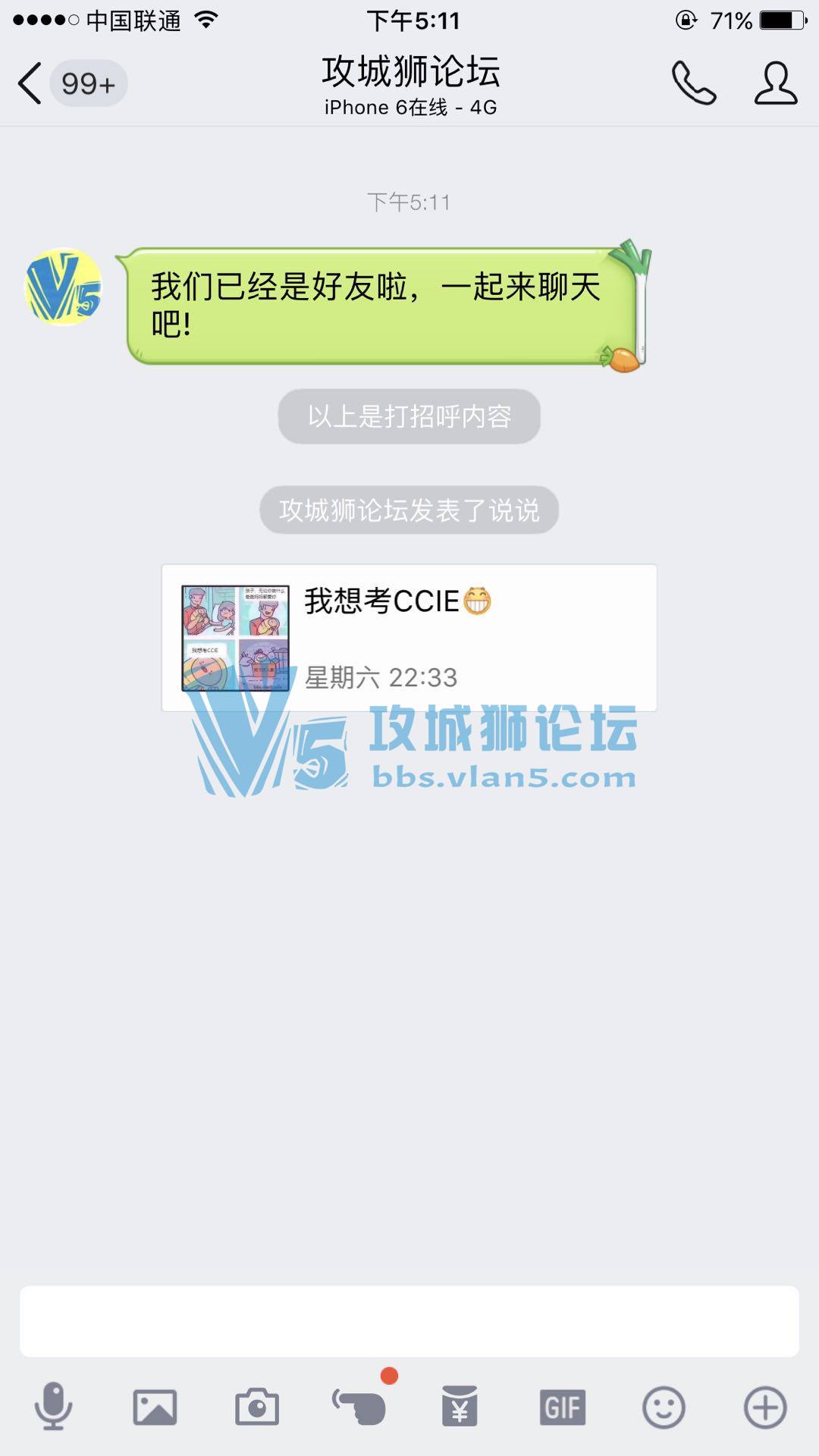Viewport: 819px width, 1456px height.
Task: Open the photo gallery picker
Action: tap(155, 1407)
